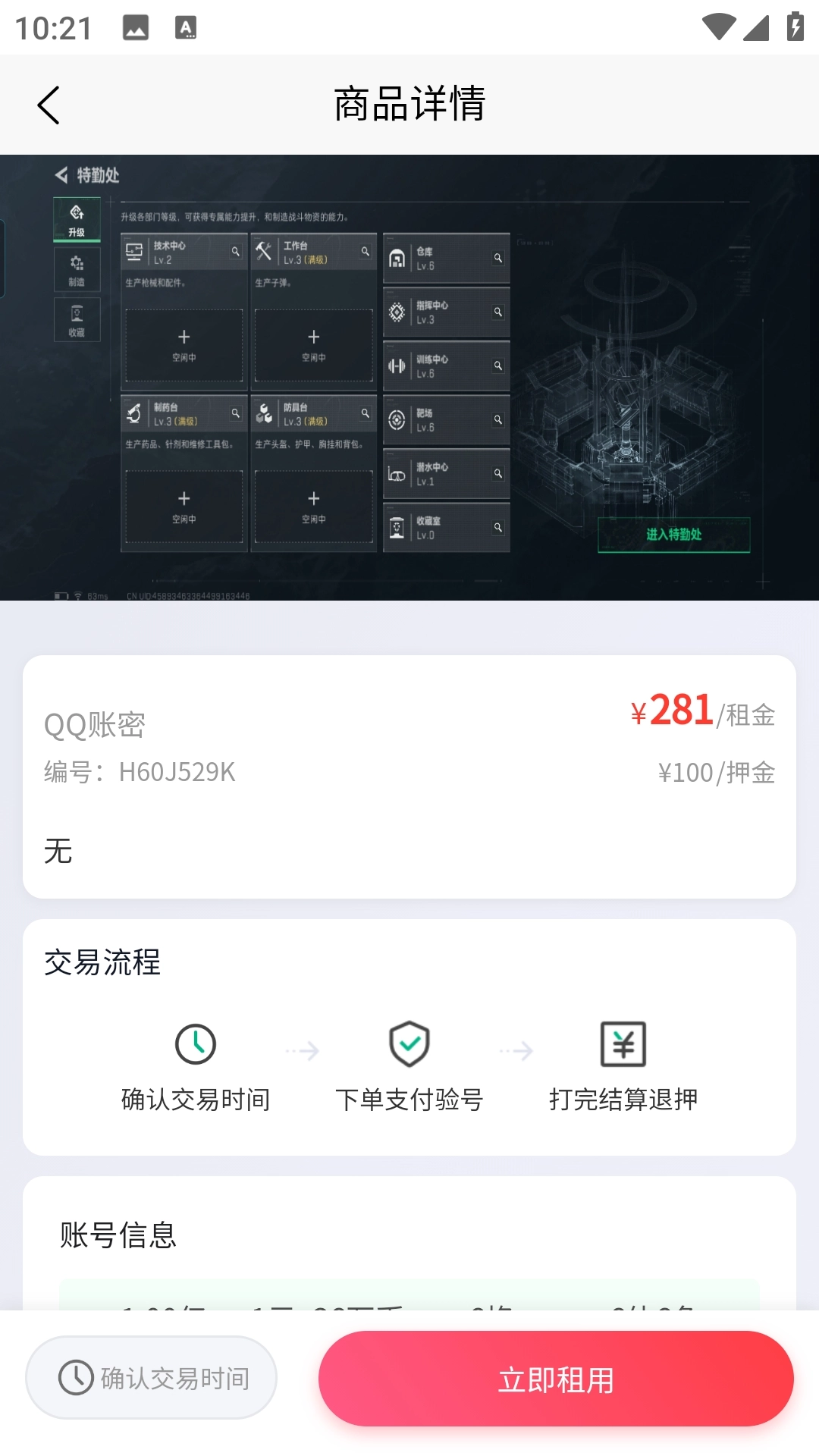Click the magnifier icon on 潜水中心 card
Screen dimensions: 819x1456
tap(497, 473)
